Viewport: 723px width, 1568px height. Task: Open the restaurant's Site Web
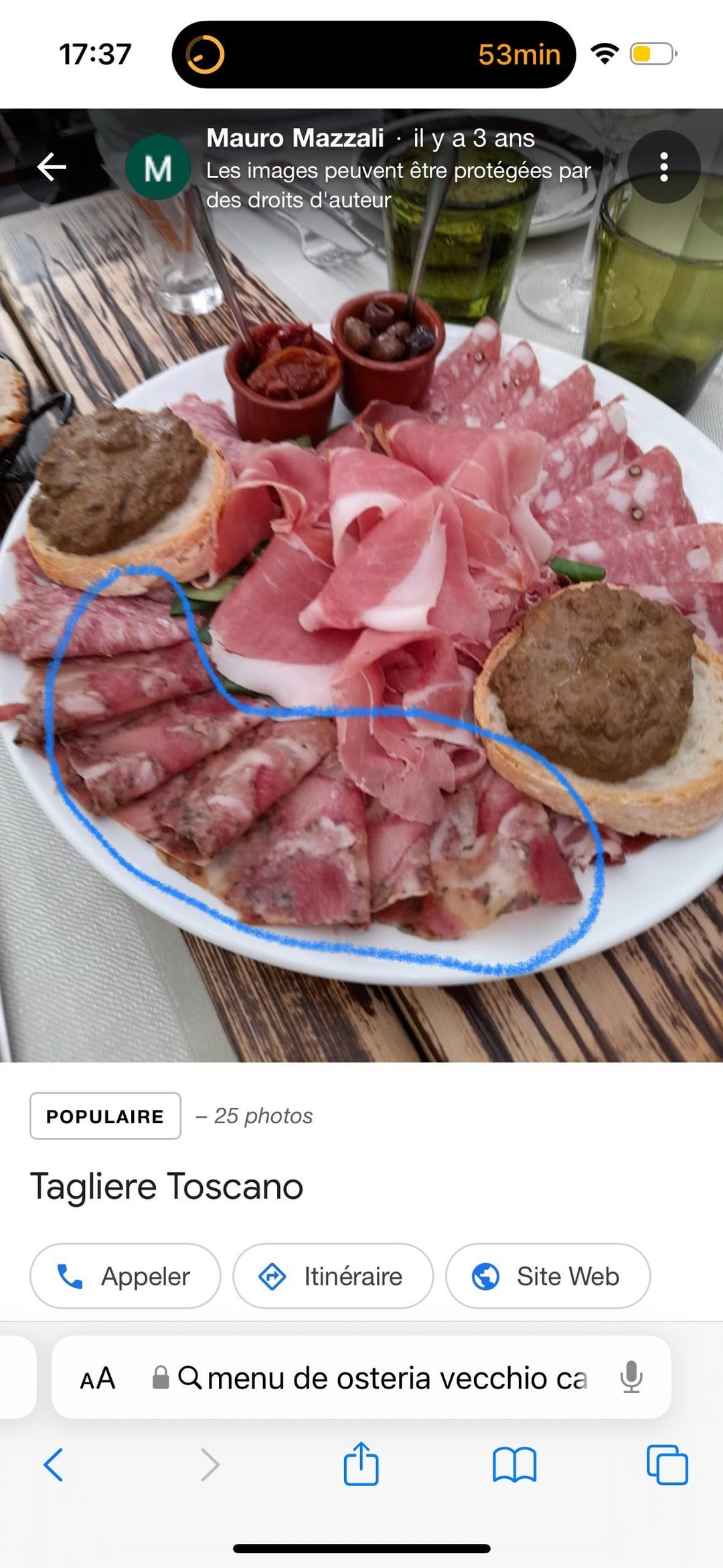548,1277
